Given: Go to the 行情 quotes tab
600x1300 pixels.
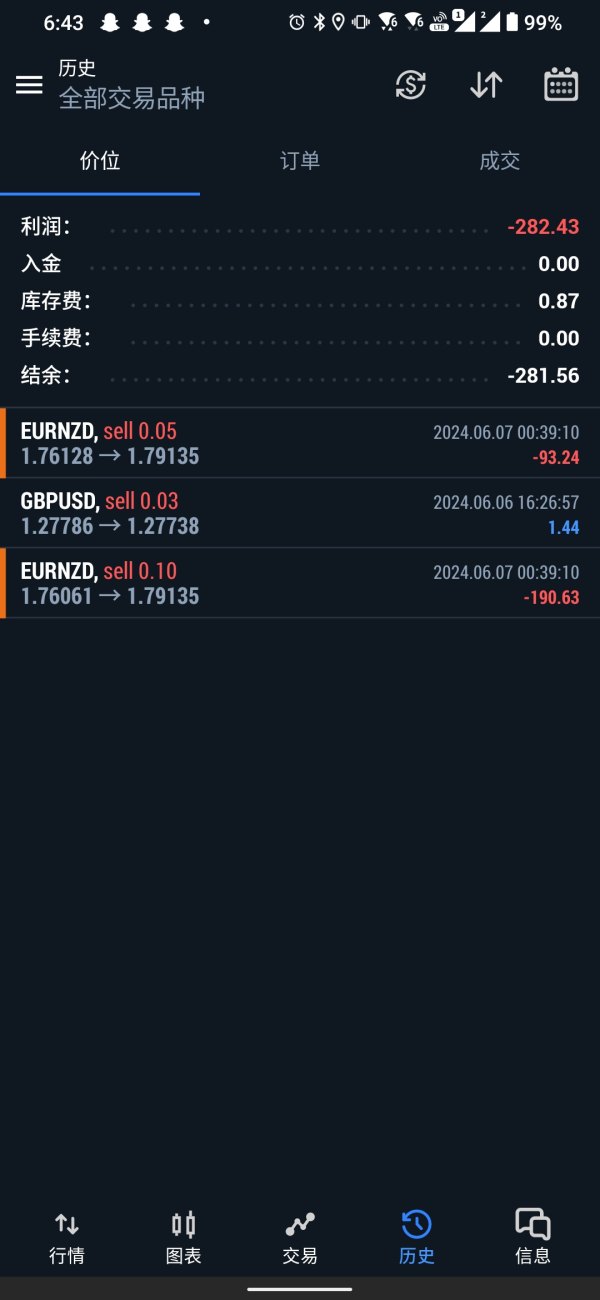Looking at the screenshot, I should [67, 1238].
